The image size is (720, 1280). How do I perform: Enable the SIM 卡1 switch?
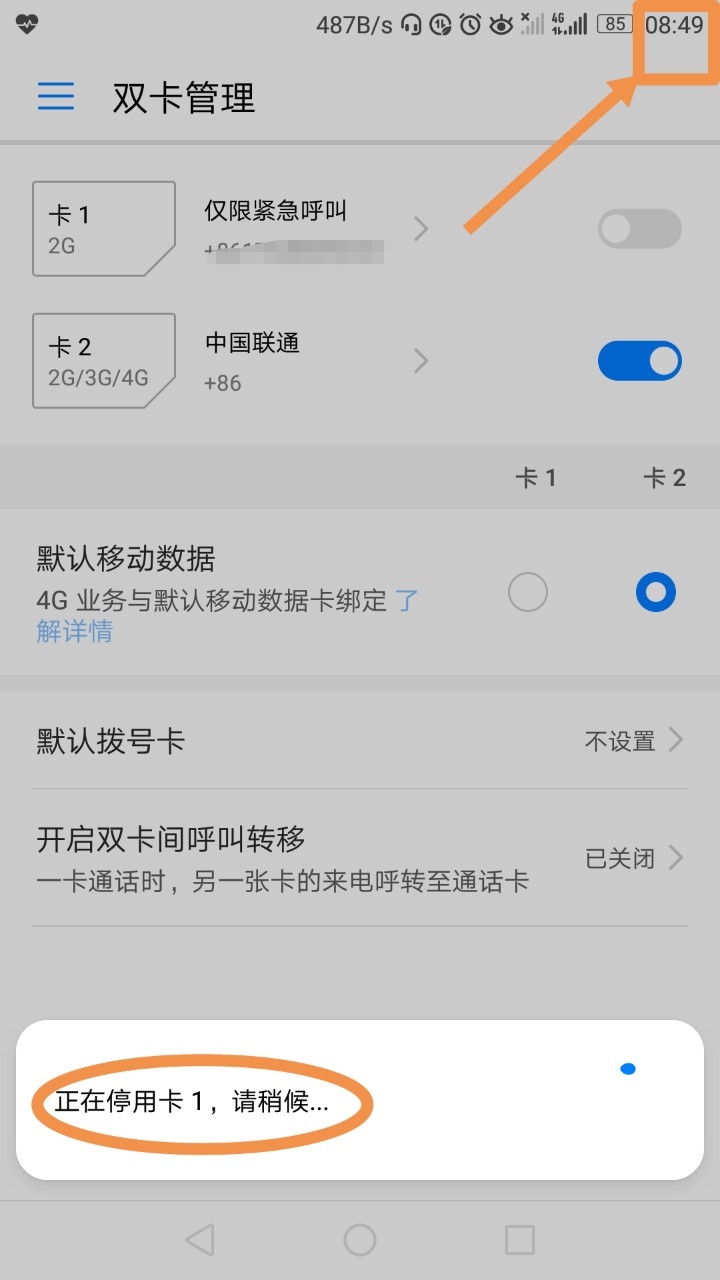coord(639,229)
